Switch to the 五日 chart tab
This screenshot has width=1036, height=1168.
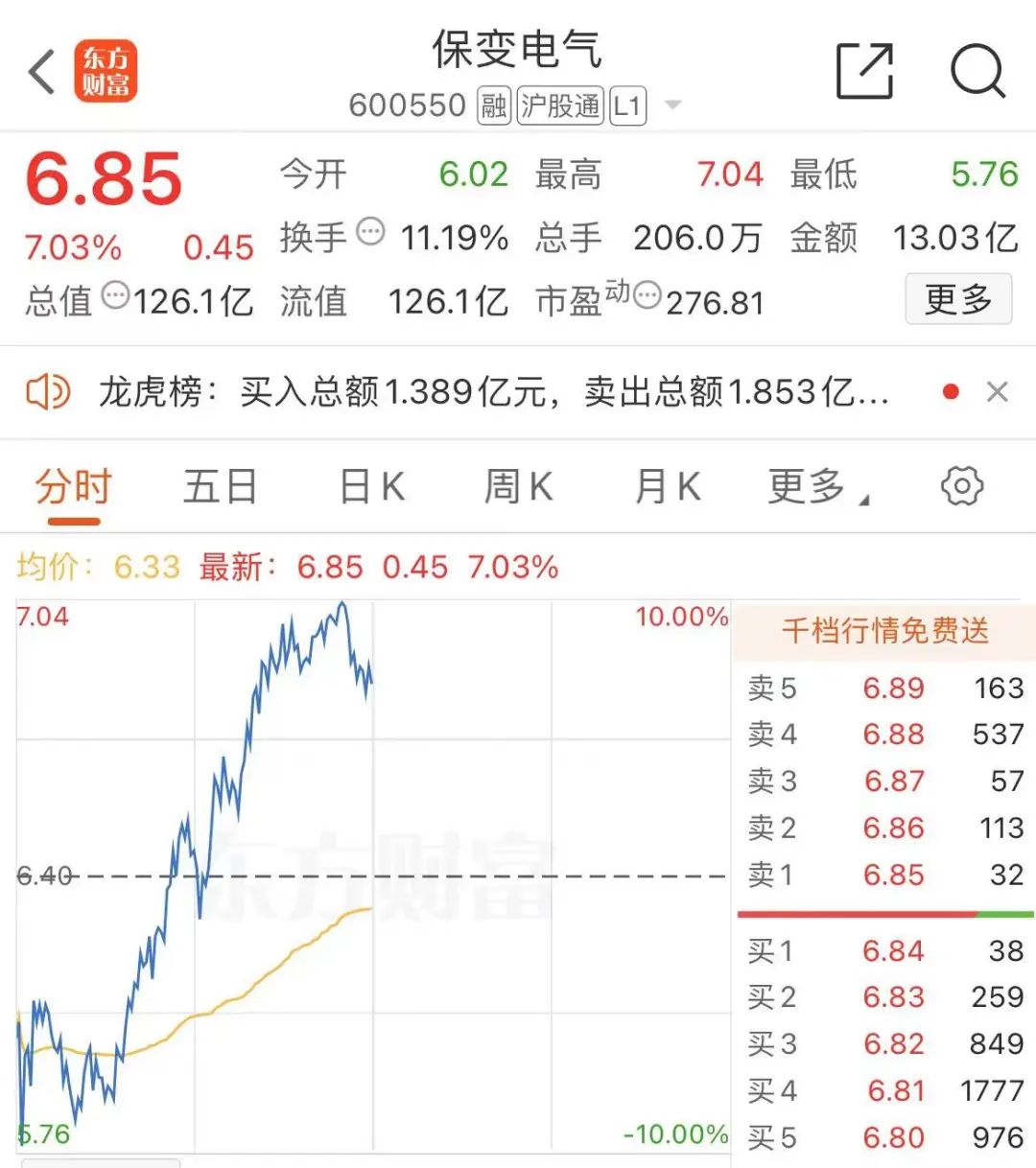pyautogui.click(x=220, y=487)
